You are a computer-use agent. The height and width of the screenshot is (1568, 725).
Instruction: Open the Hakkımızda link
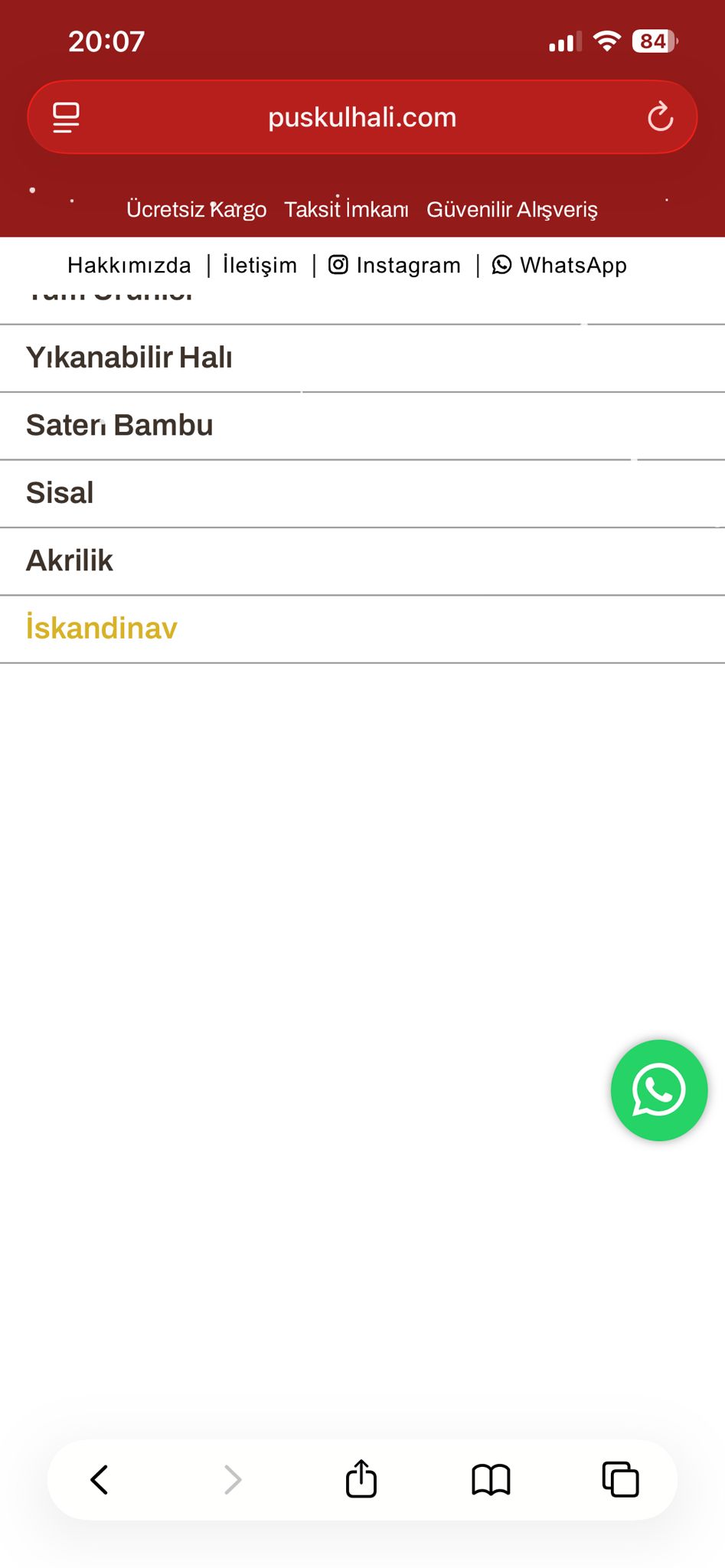click(x=129, y=265)
